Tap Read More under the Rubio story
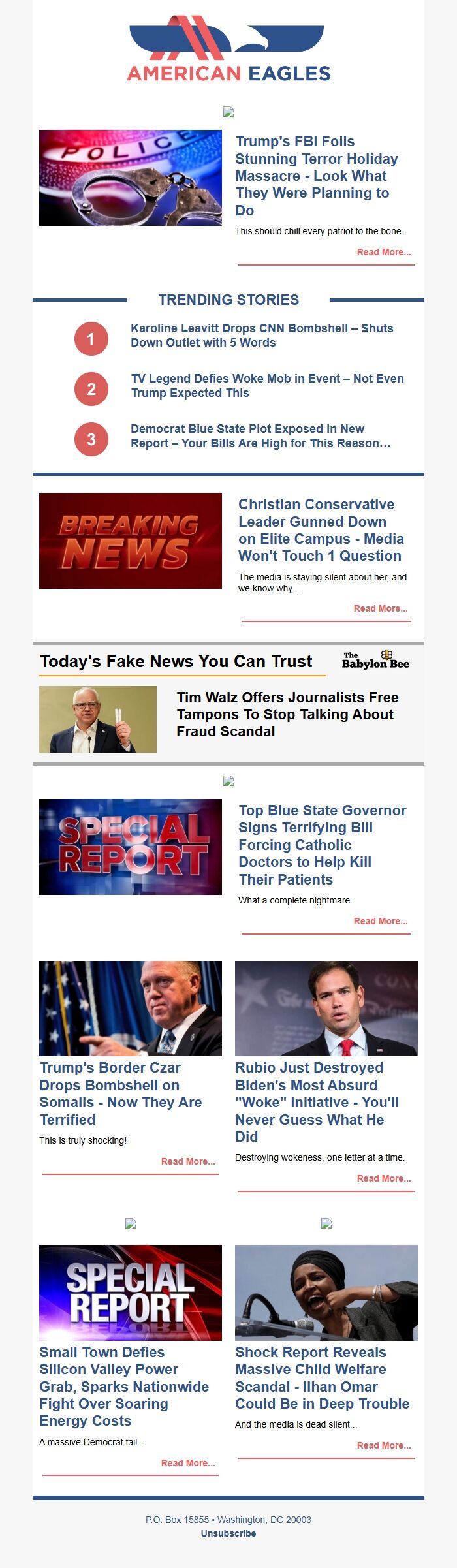Image resolution: width=457 pixels, height=1568 pixels. click(383, 1178)
